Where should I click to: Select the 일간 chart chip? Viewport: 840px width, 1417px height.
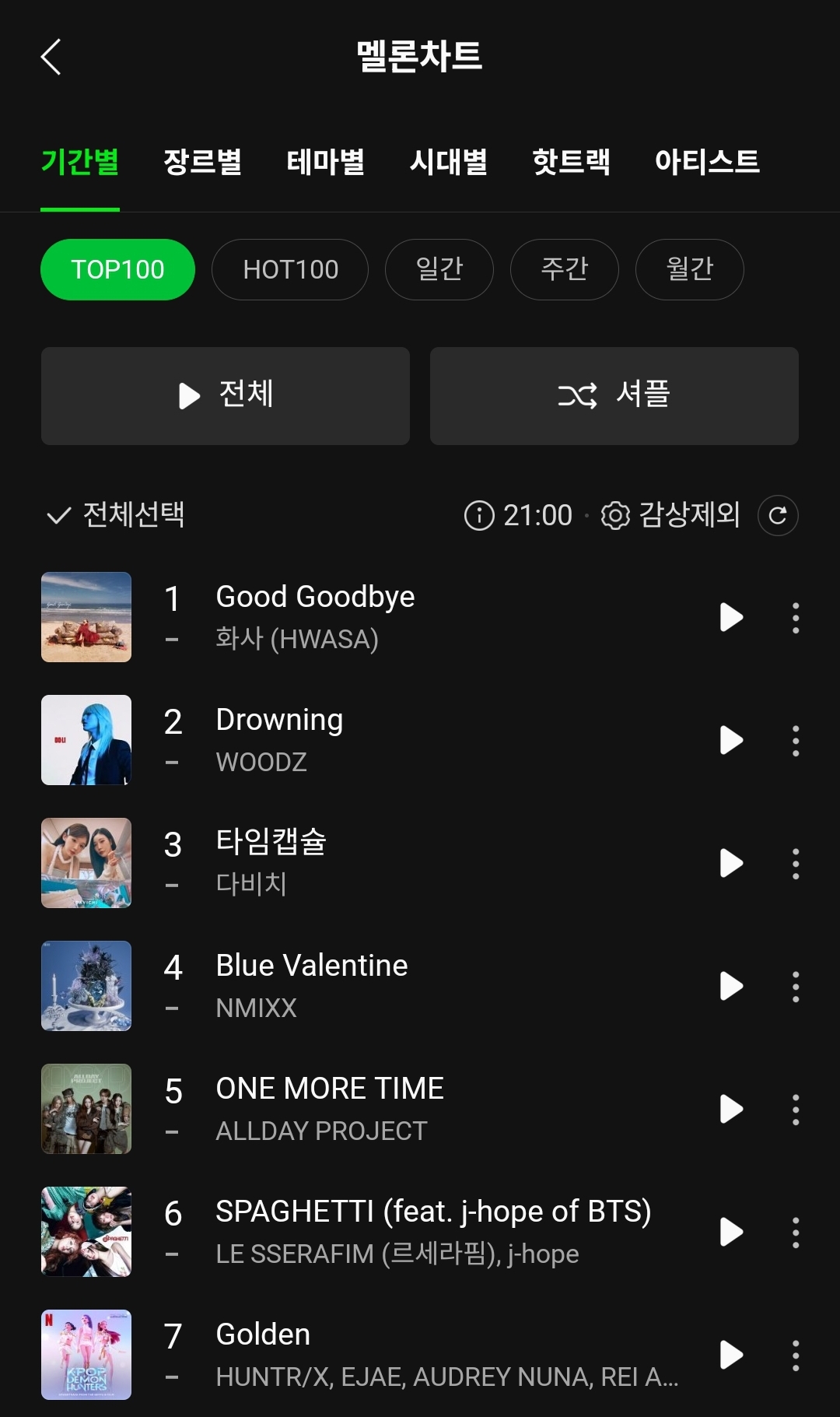pyautogui.click(x=439, y=269)
